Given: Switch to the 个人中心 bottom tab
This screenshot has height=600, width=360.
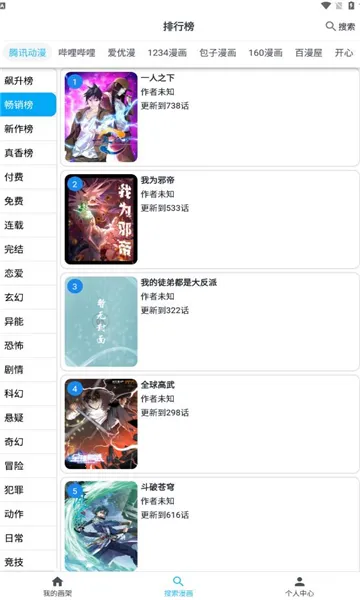Looking at the screenshot, I should coord(300,586).
